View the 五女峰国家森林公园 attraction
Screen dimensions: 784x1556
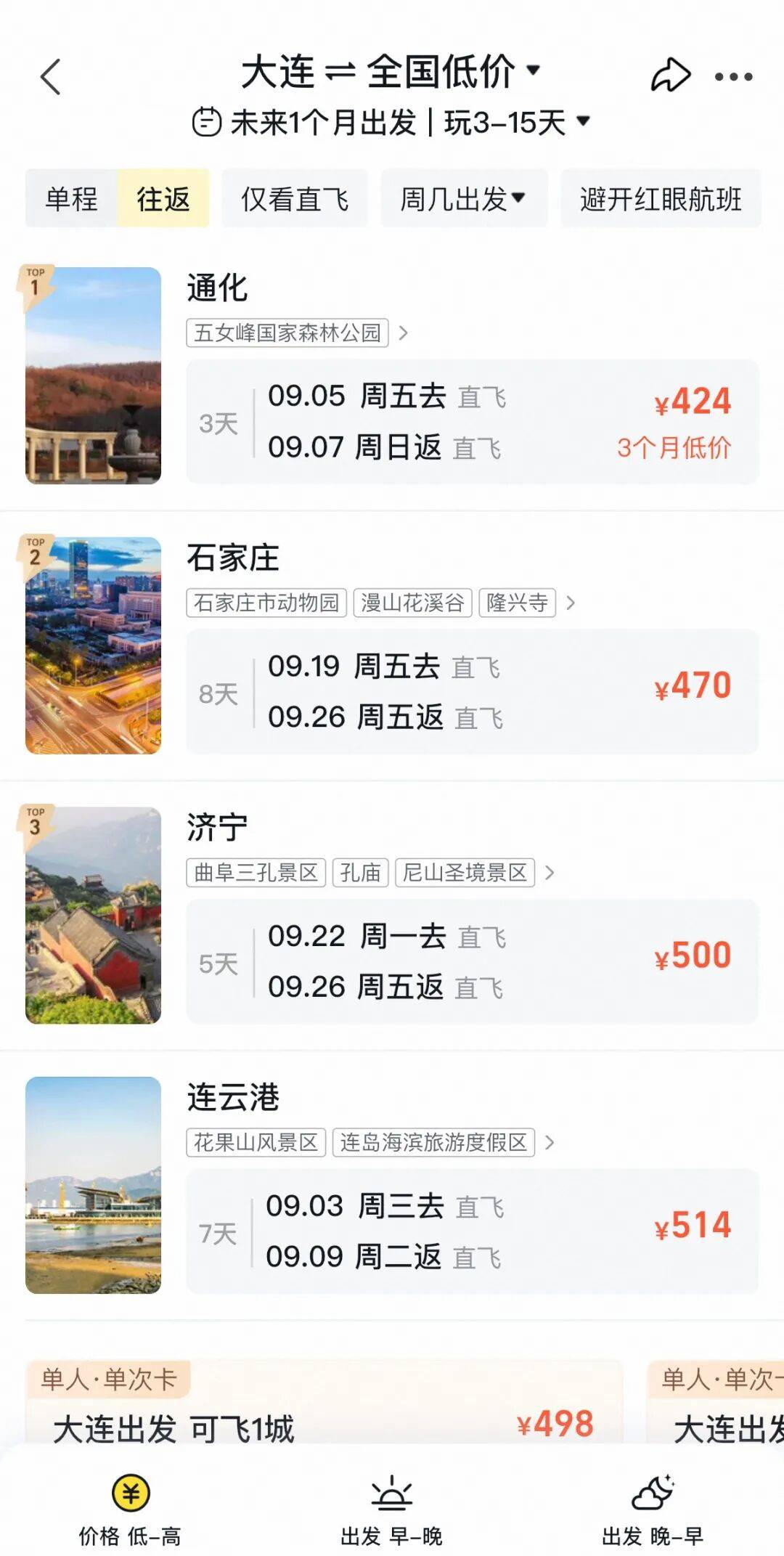click(287, 333)
